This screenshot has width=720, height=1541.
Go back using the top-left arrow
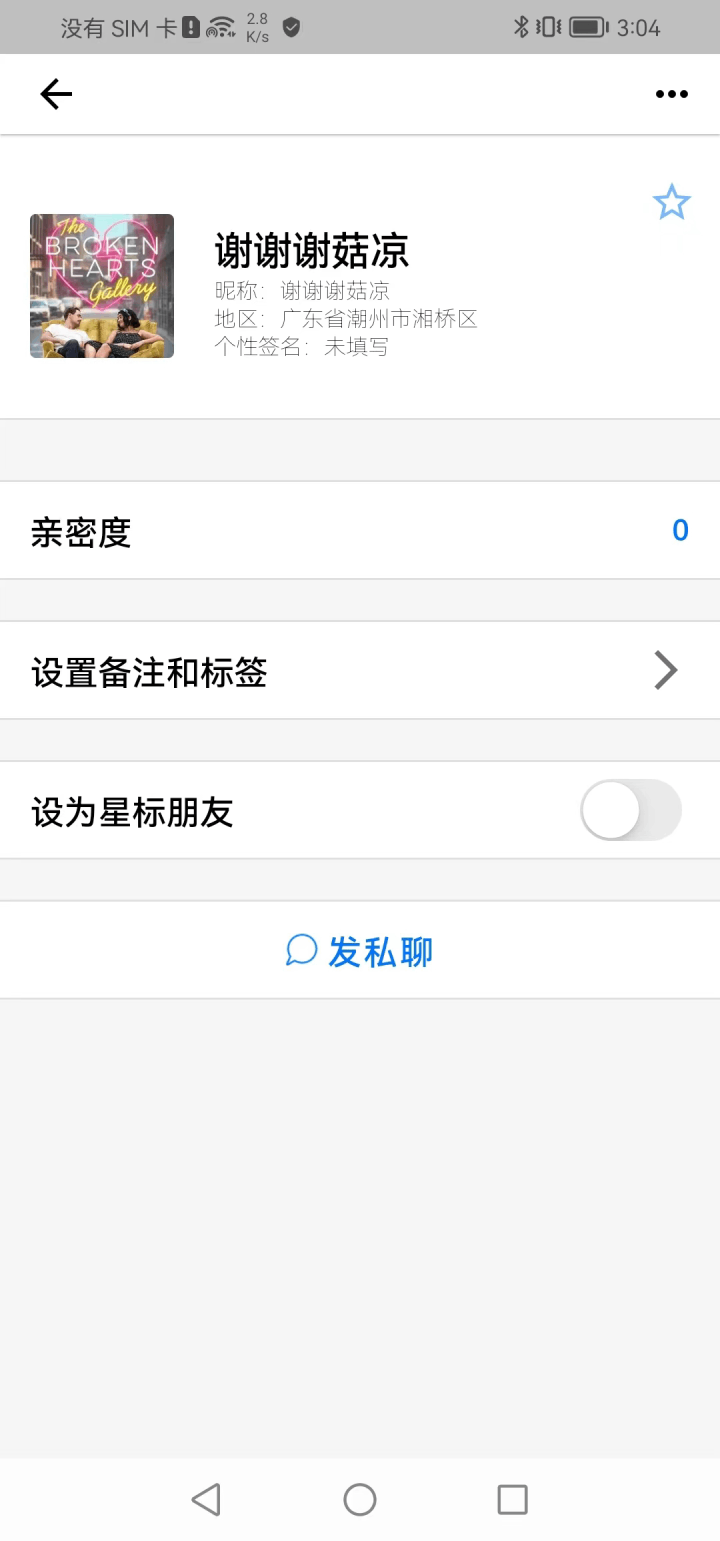pos(56,94)
